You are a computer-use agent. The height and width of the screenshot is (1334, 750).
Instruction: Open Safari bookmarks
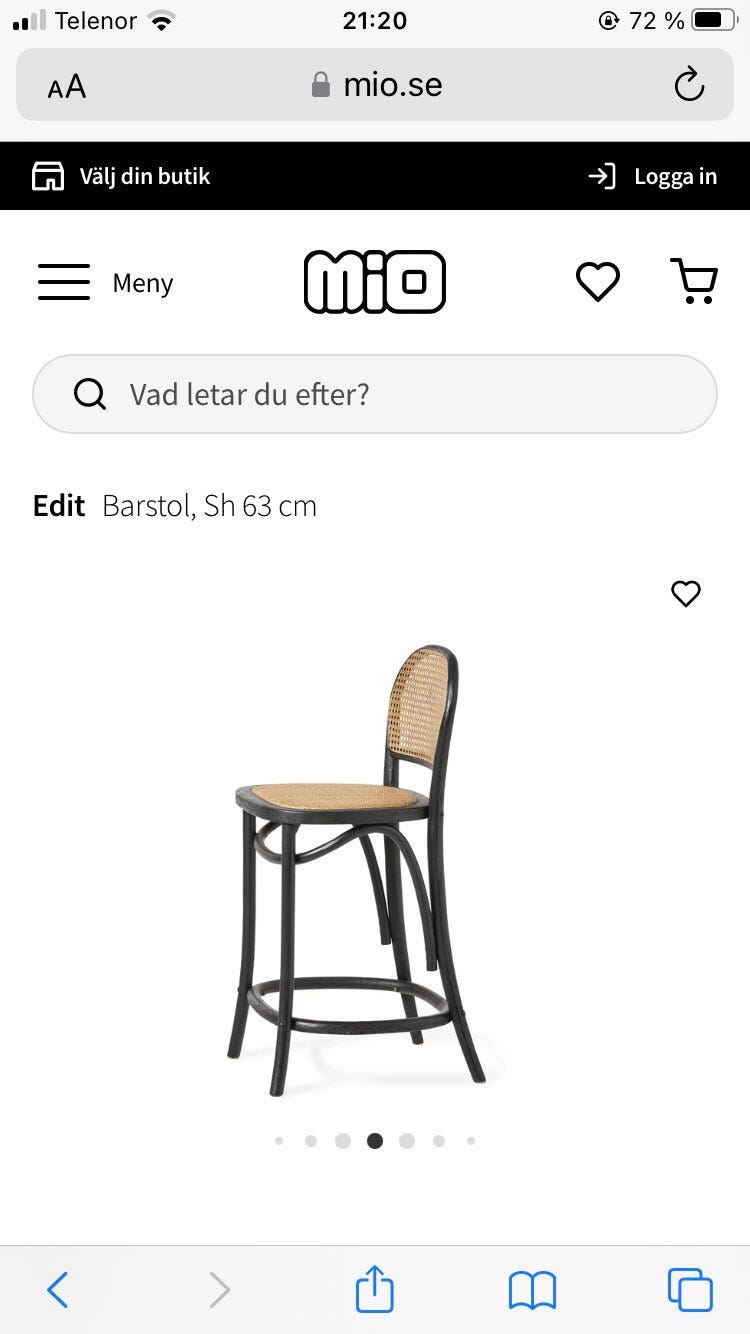[x=532, y=1290]
